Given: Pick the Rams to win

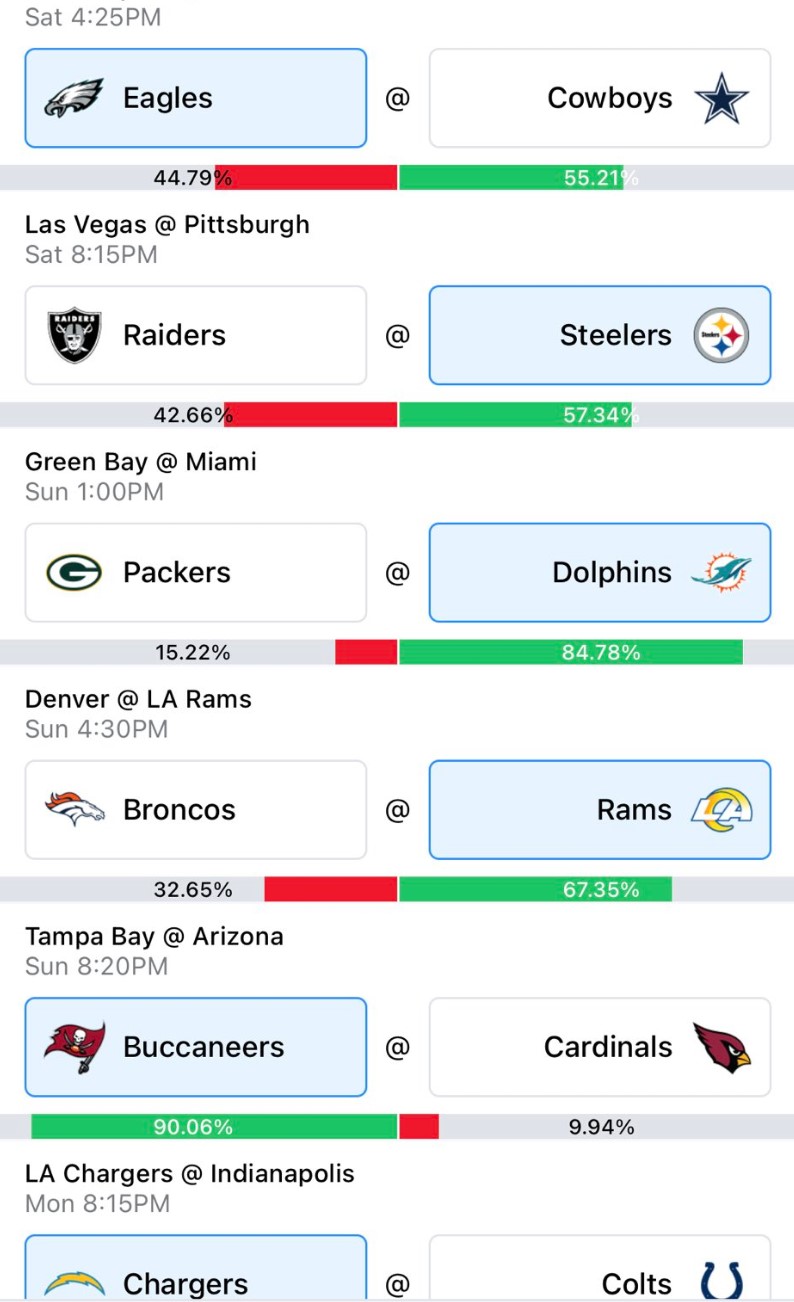Looking at the screenshot, I should (x=600, y=810).
